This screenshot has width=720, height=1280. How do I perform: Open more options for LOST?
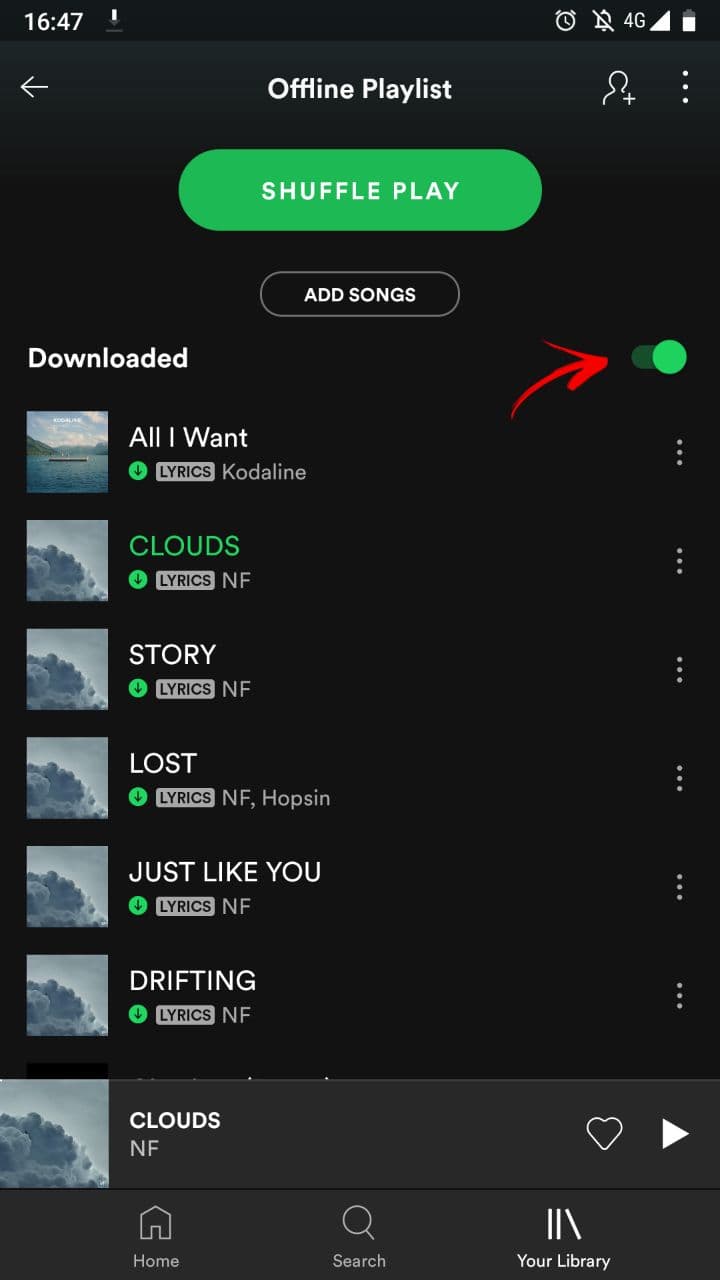[x=679, y=778]
